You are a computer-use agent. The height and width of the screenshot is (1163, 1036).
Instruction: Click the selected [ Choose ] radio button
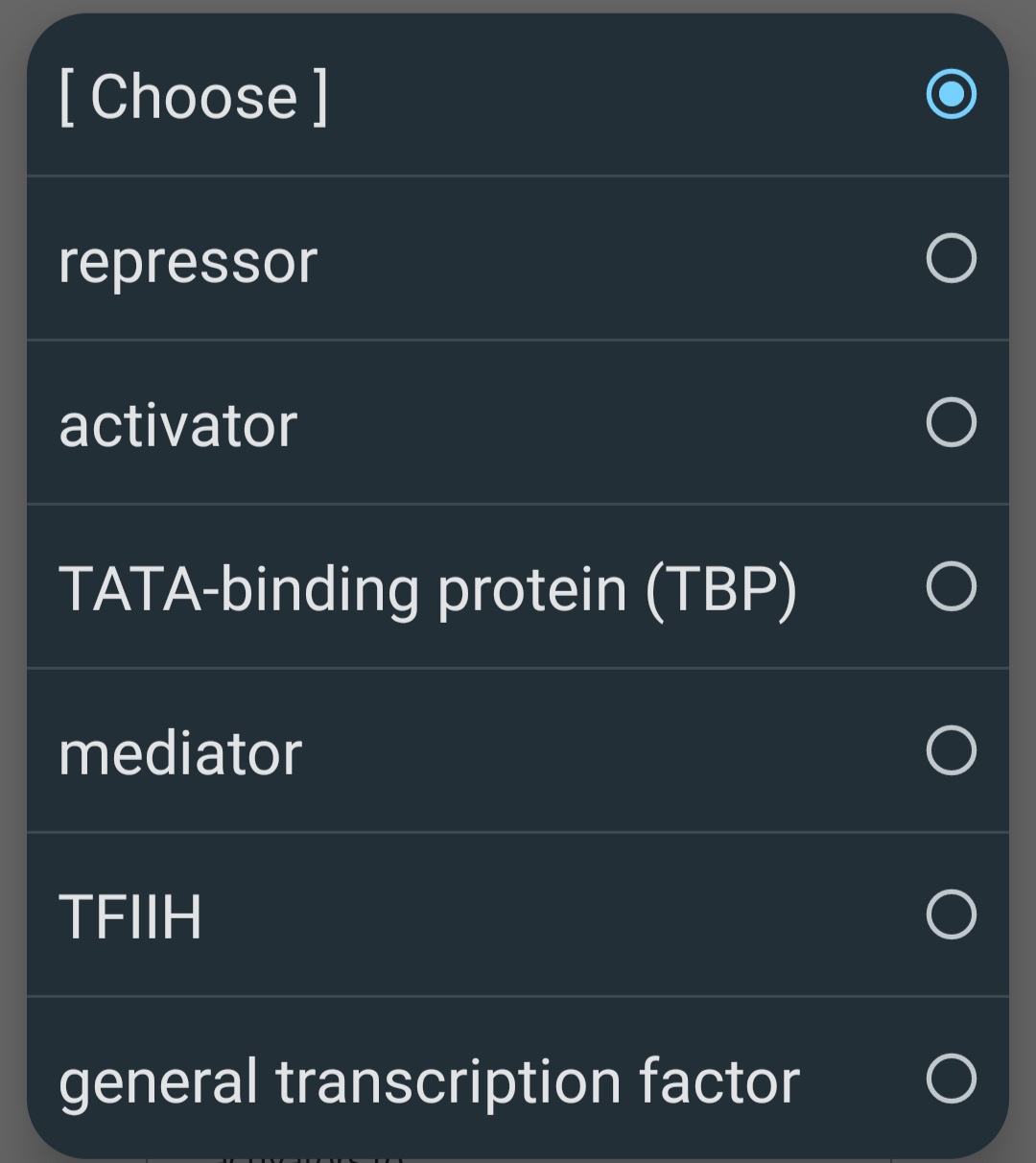[950, 93]
